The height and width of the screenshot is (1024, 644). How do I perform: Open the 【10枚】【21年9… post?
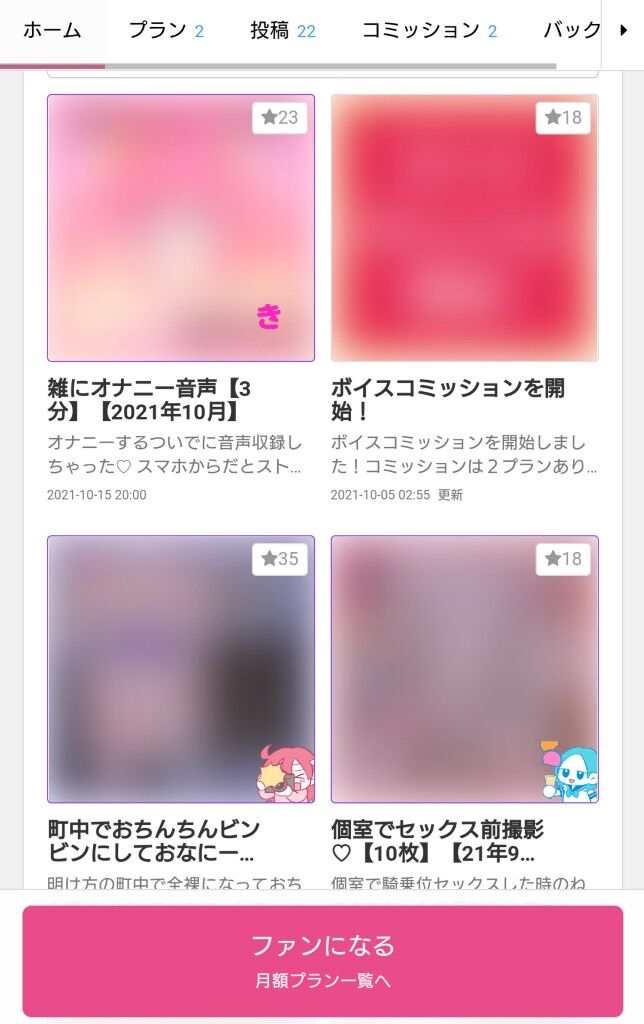pyautogui.click(x=464, y=669)
